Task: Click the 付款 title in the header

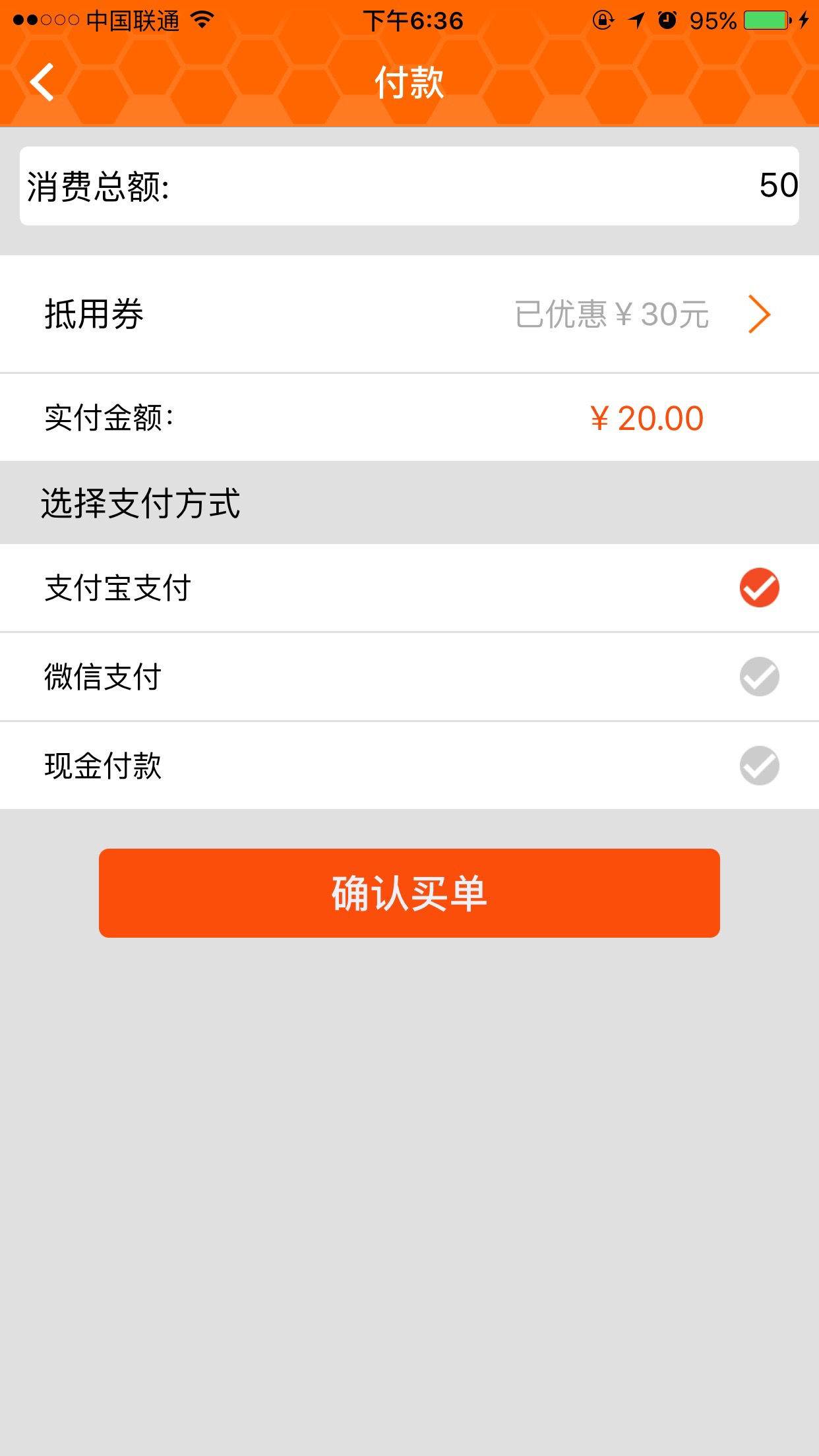Action: pyautogui.click(x=409, y=80)
